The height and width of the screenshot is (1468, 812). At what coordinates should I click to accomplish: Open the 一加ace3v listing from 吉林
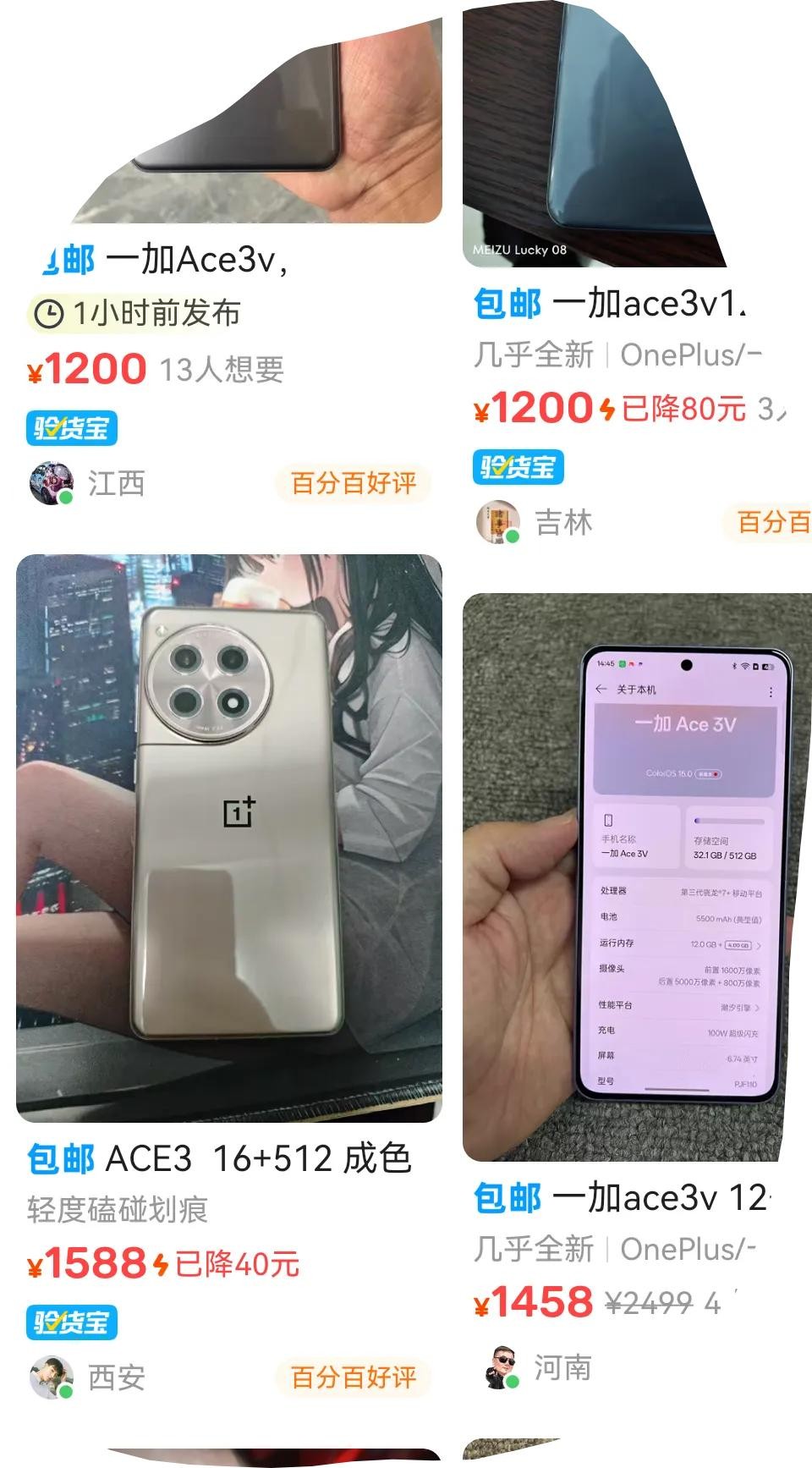[x=647, y=304]
